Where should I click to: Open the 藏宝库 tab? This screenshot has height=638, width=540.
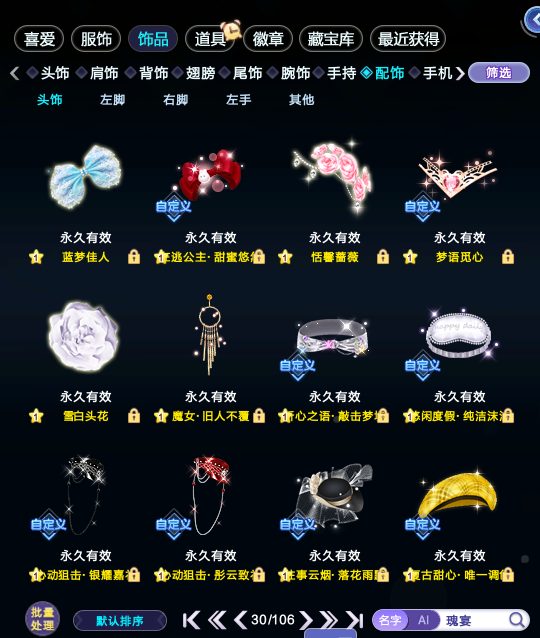click(x=330, y=39)
